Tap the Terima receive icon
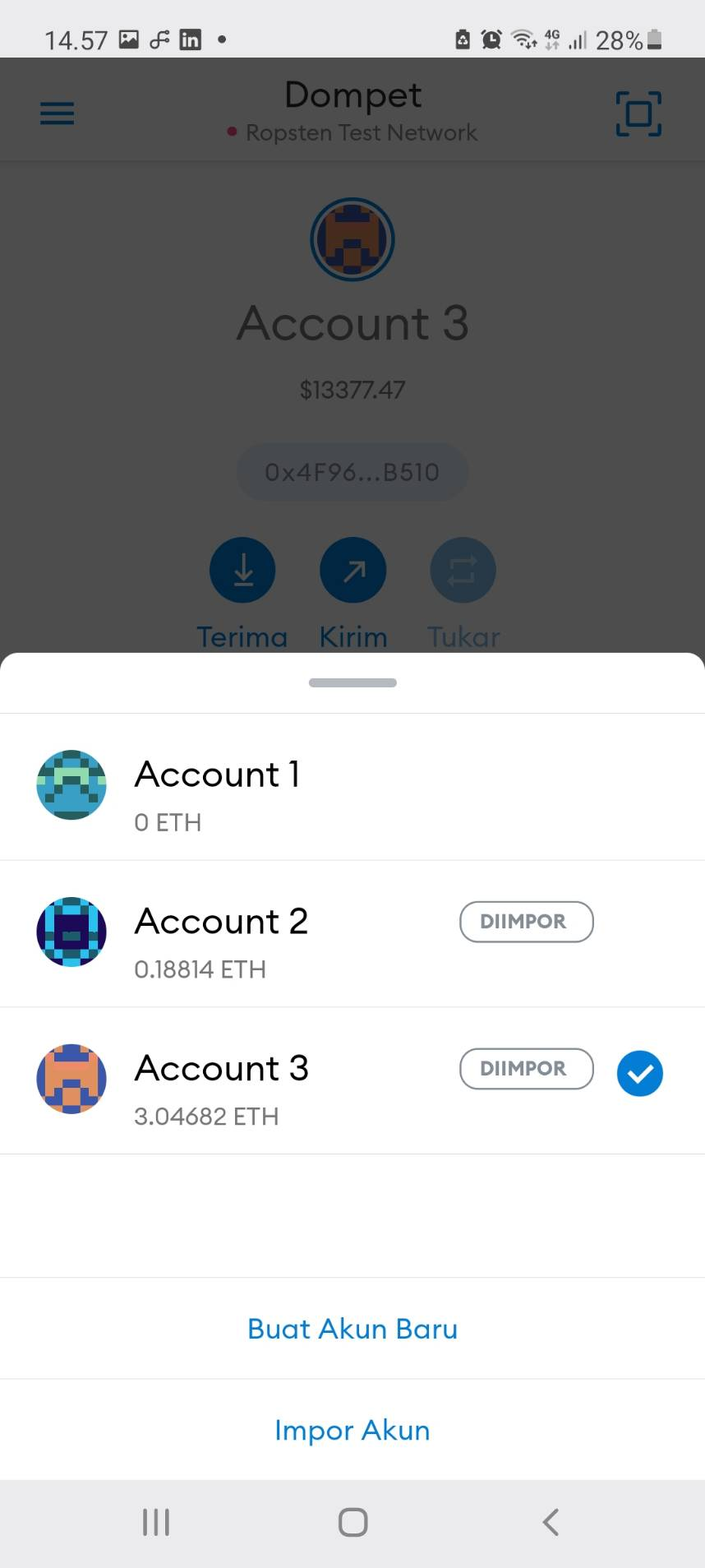The image size is (705, 1568). pyautogui.click(x=242, y=570)
